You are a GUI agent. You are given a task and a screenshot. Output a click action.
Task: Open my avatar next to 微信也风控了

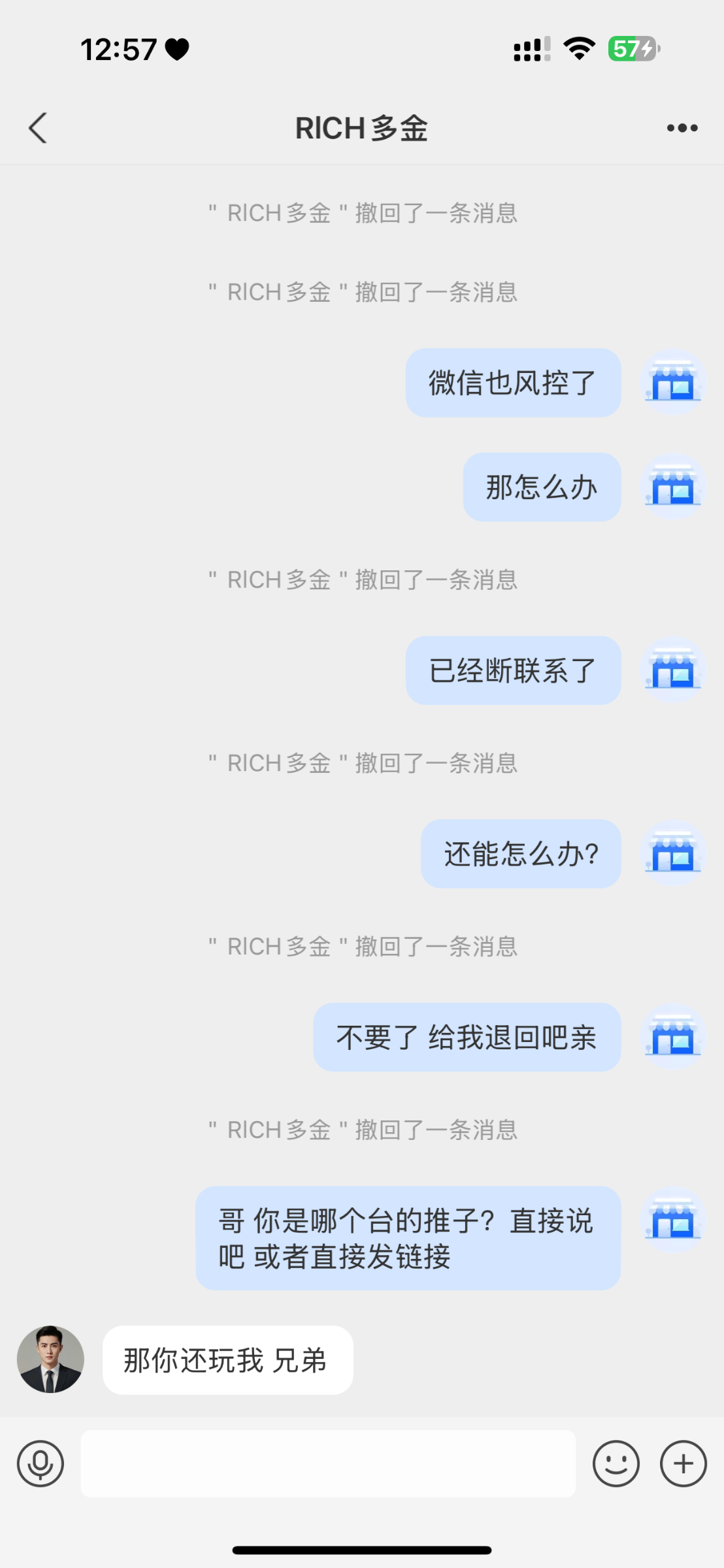coord(673,383)
